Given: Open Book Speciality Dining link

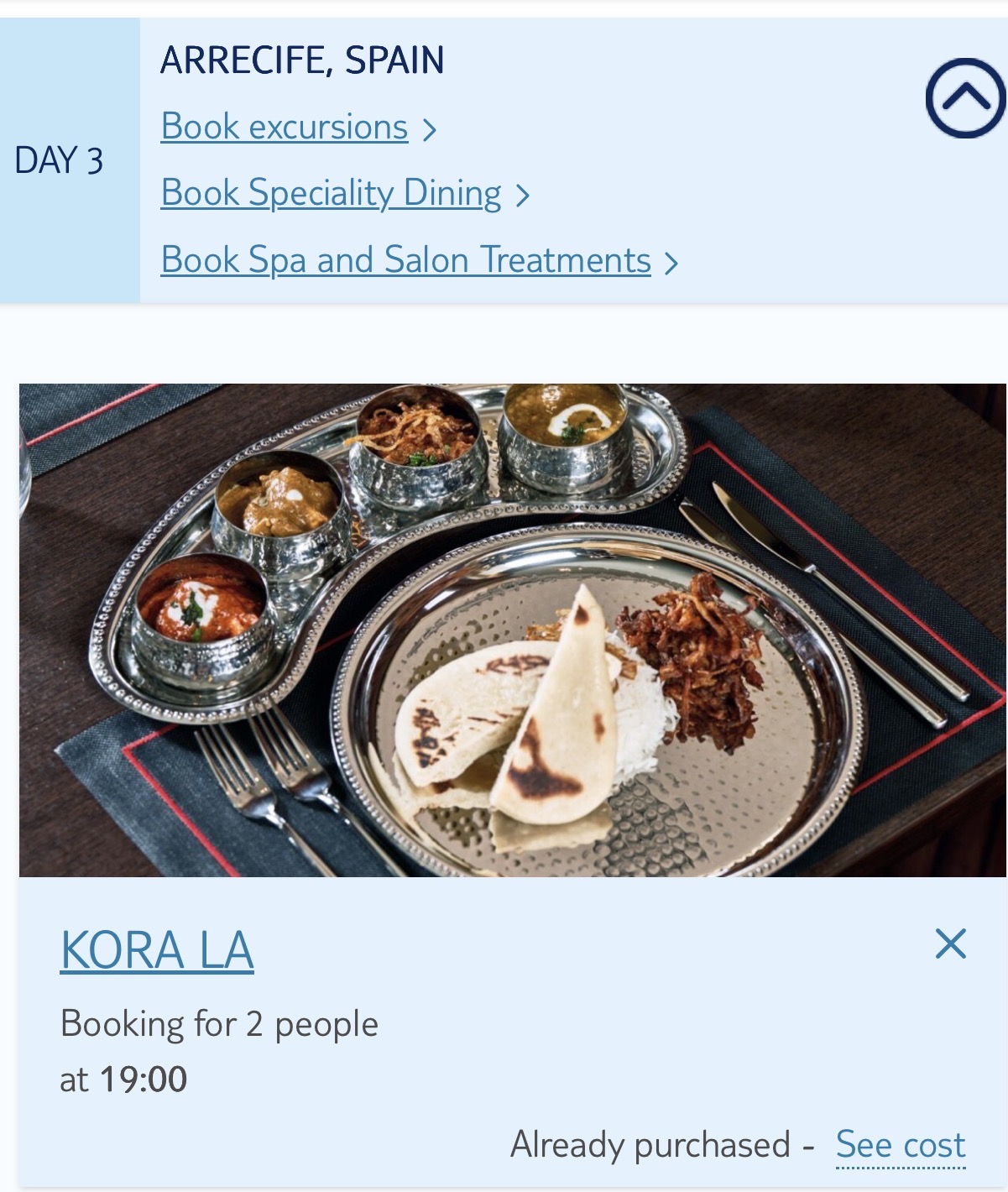Looking at the screenshot, I should click(x=331, y=194).
